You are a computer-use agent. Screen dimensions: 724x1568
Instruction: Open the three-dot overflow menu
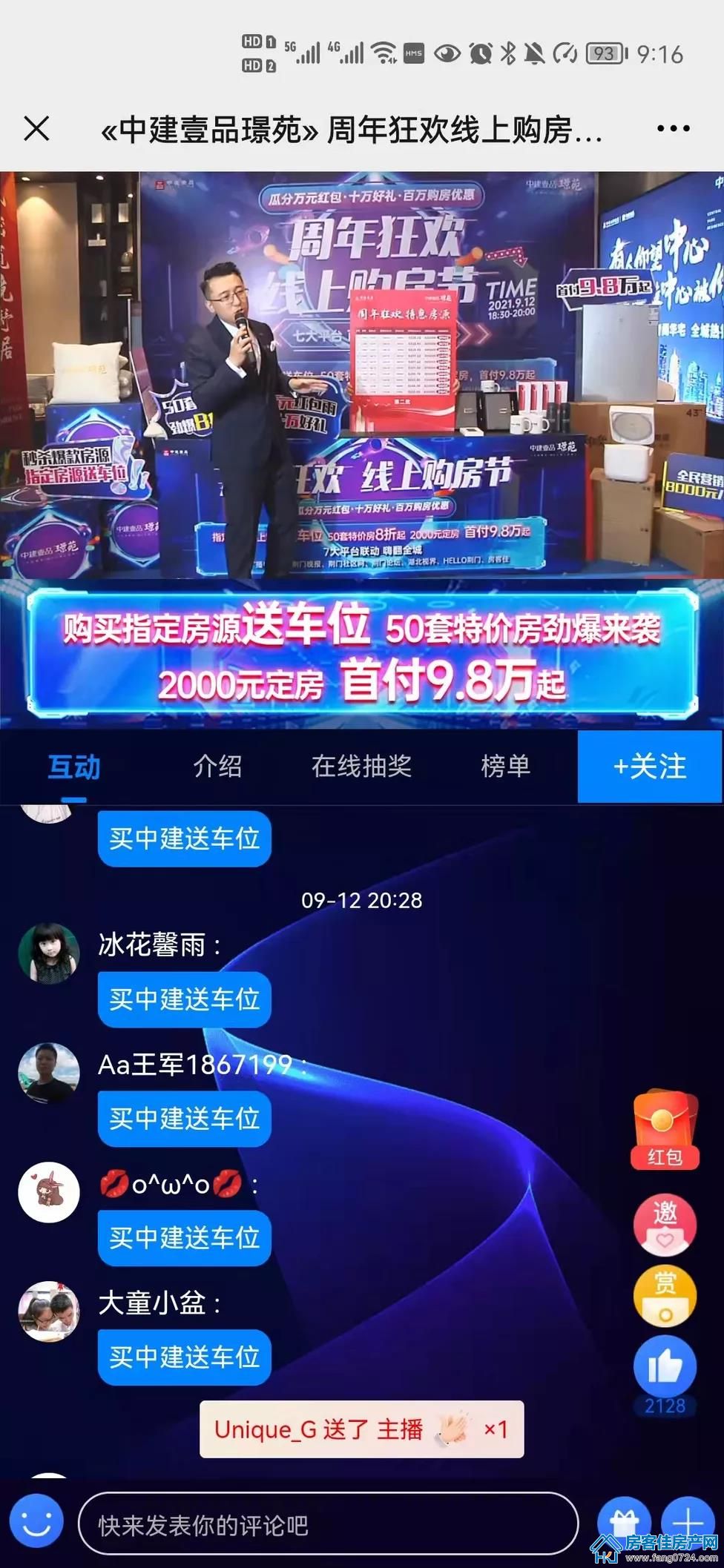tap(674, 129)
